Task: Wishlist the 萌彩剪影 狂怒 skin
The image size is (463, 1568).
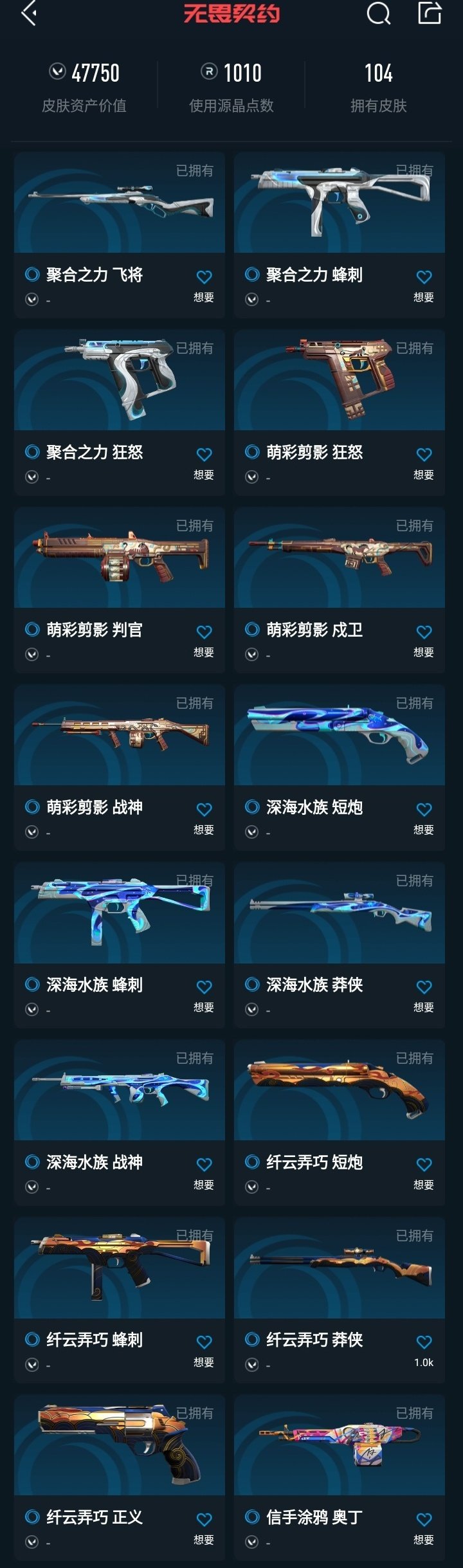Action: (x=424, y=455)
